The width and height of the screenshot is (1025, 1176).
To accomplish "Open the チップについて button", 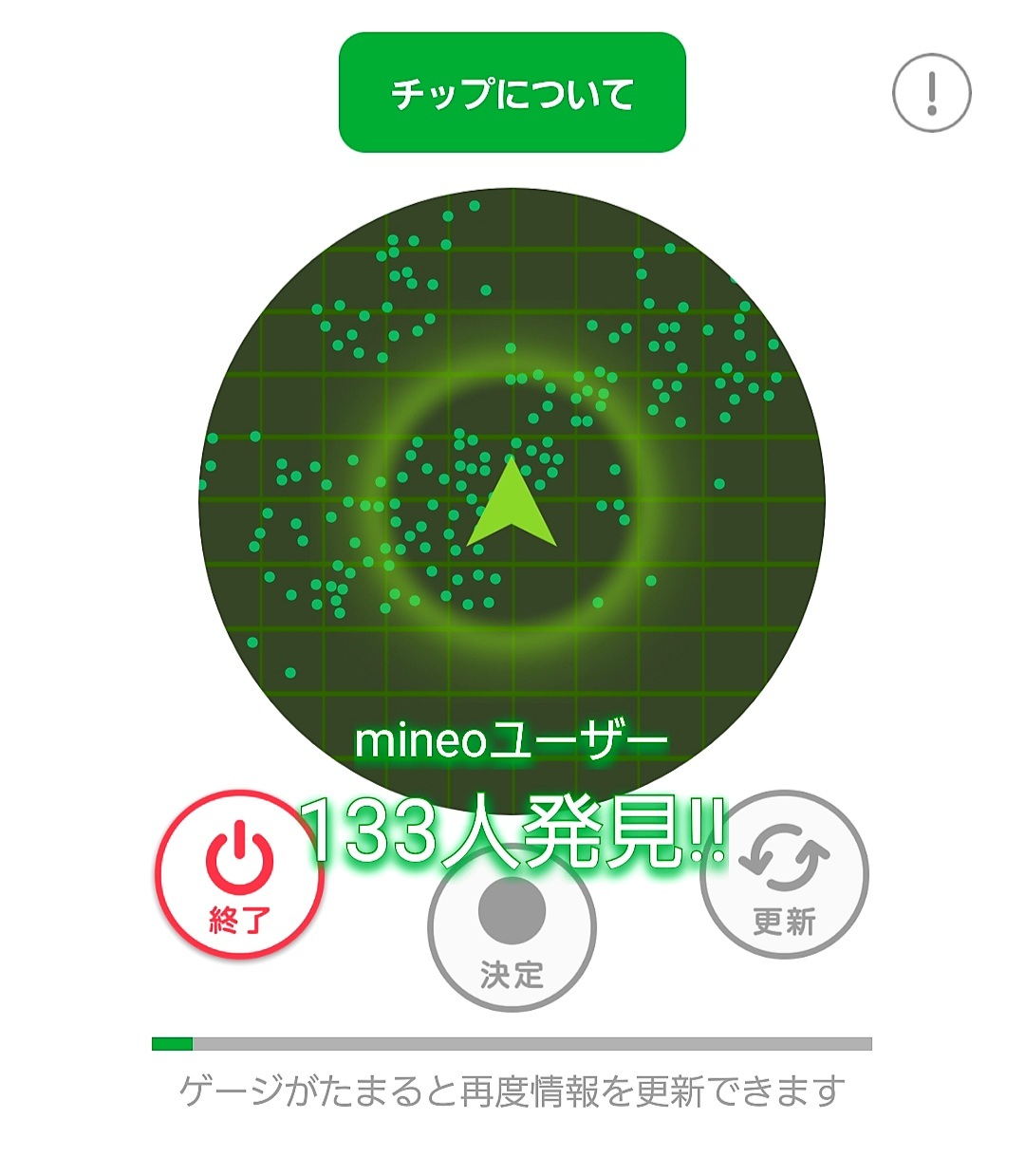I will click(512, 92).
